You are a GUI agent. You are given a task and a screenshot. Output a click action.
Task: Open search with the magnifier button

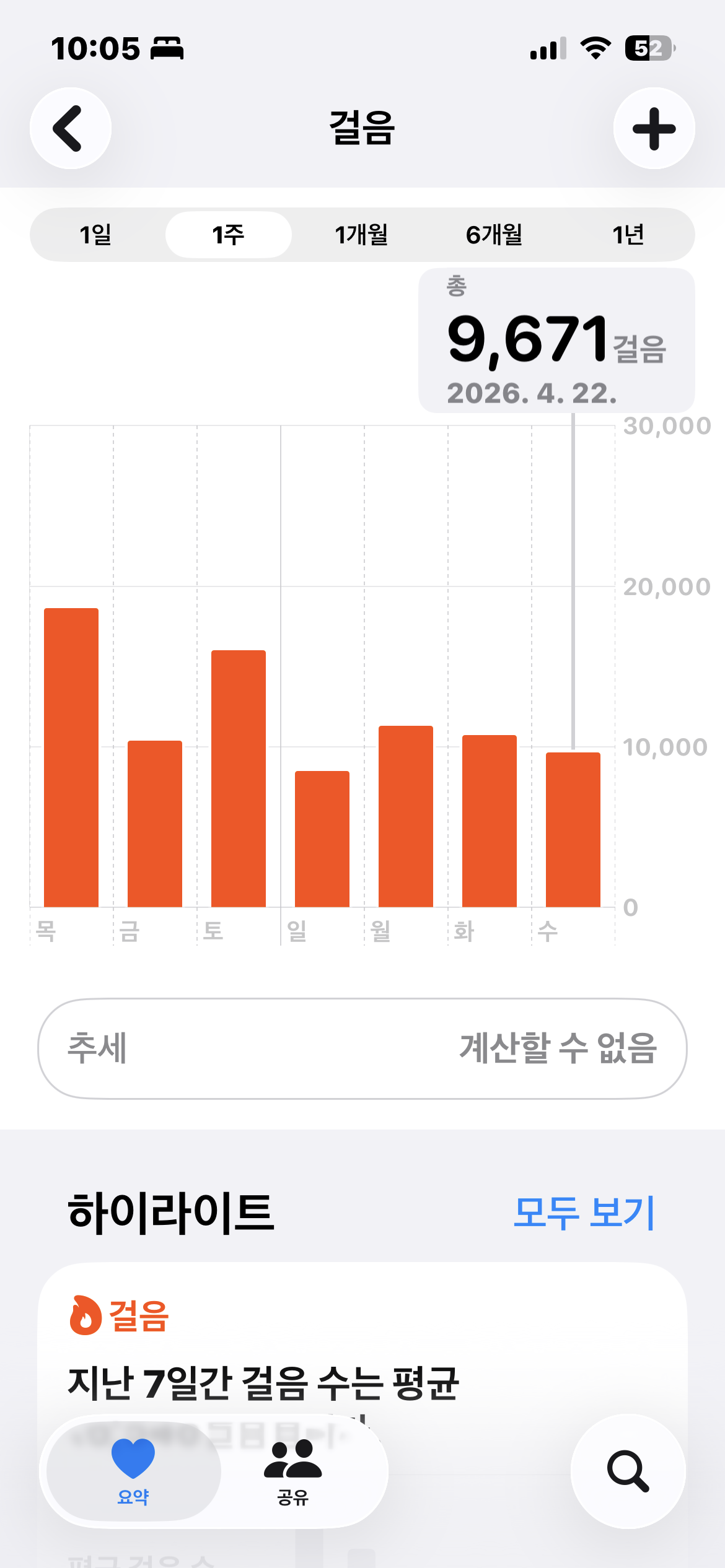(628, 1471)
